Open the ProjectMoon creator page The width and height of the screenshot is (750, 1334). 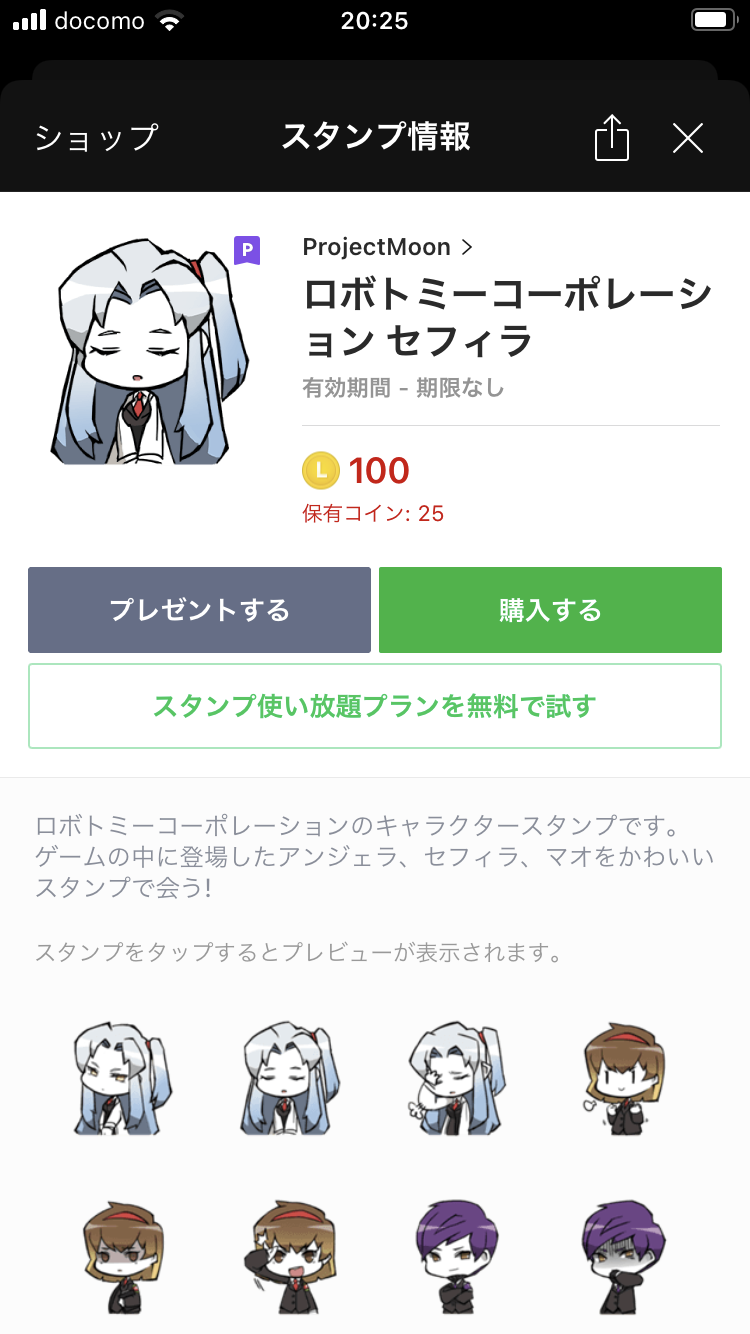coord(387,246)
